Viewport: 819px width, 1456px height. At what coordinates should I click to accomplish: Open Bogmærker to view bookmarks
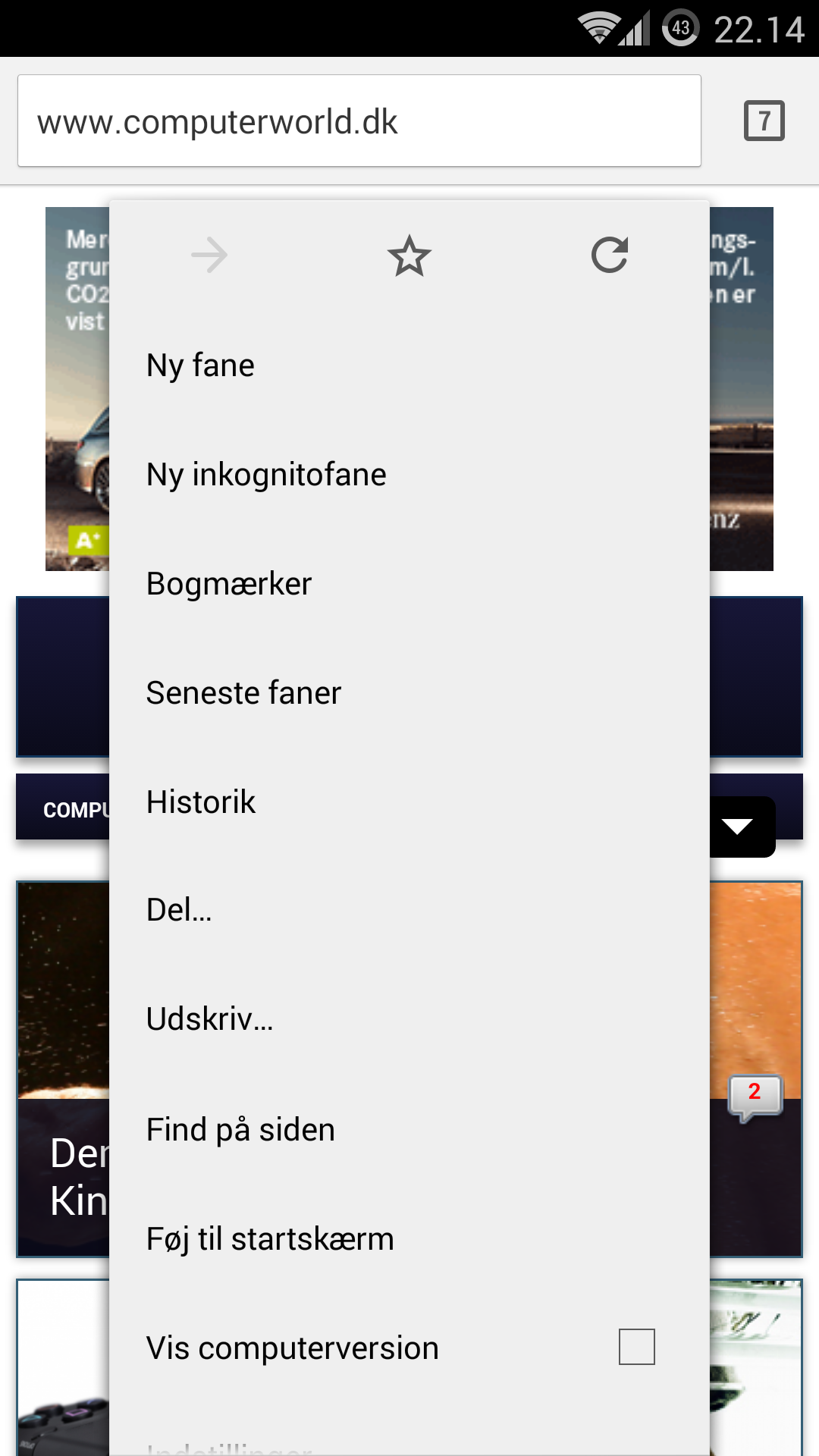[227, 583]
